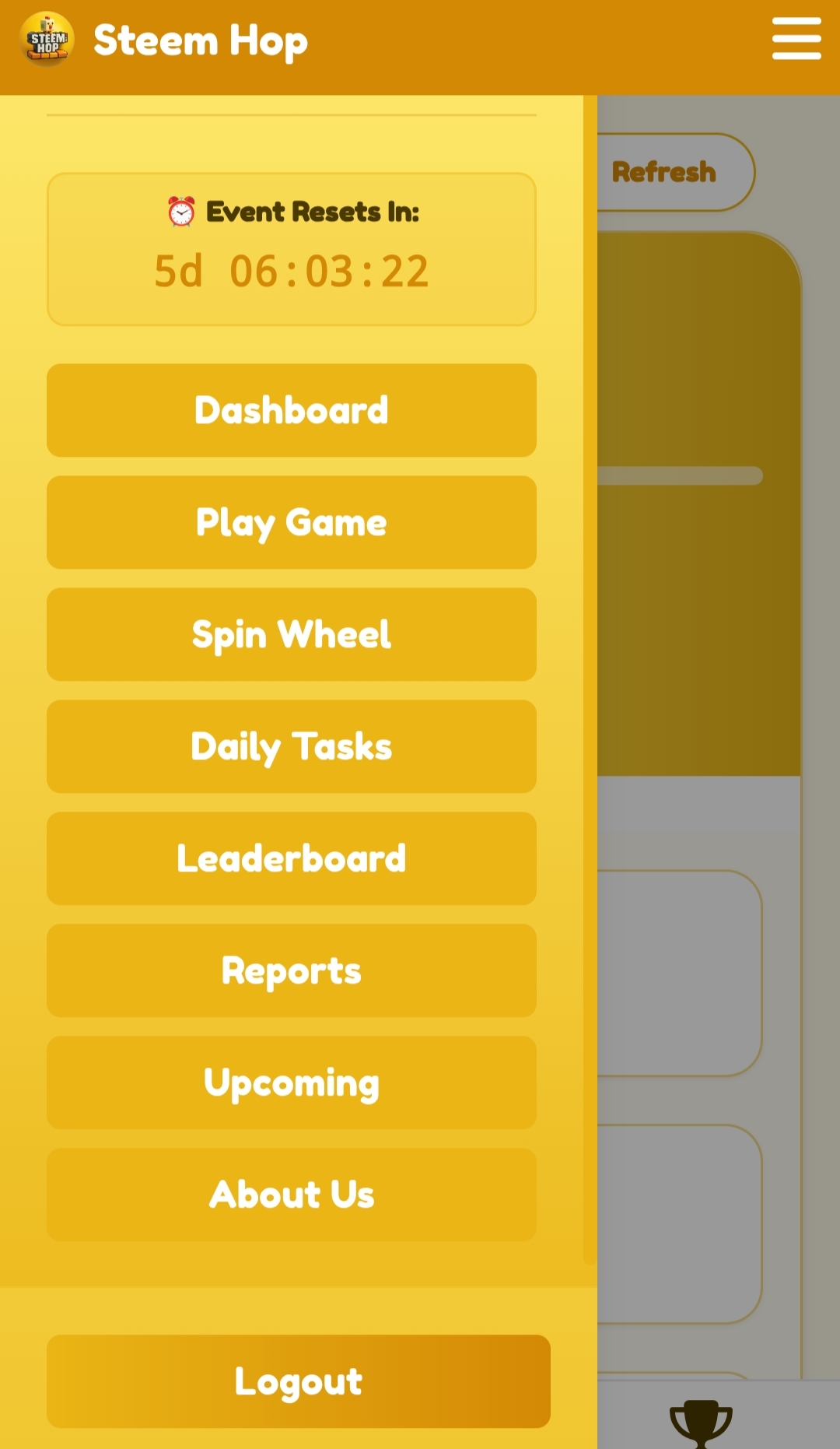Open the Dashboard page
This screenshot has width=840, height=1449.
(x=292, y=410)
